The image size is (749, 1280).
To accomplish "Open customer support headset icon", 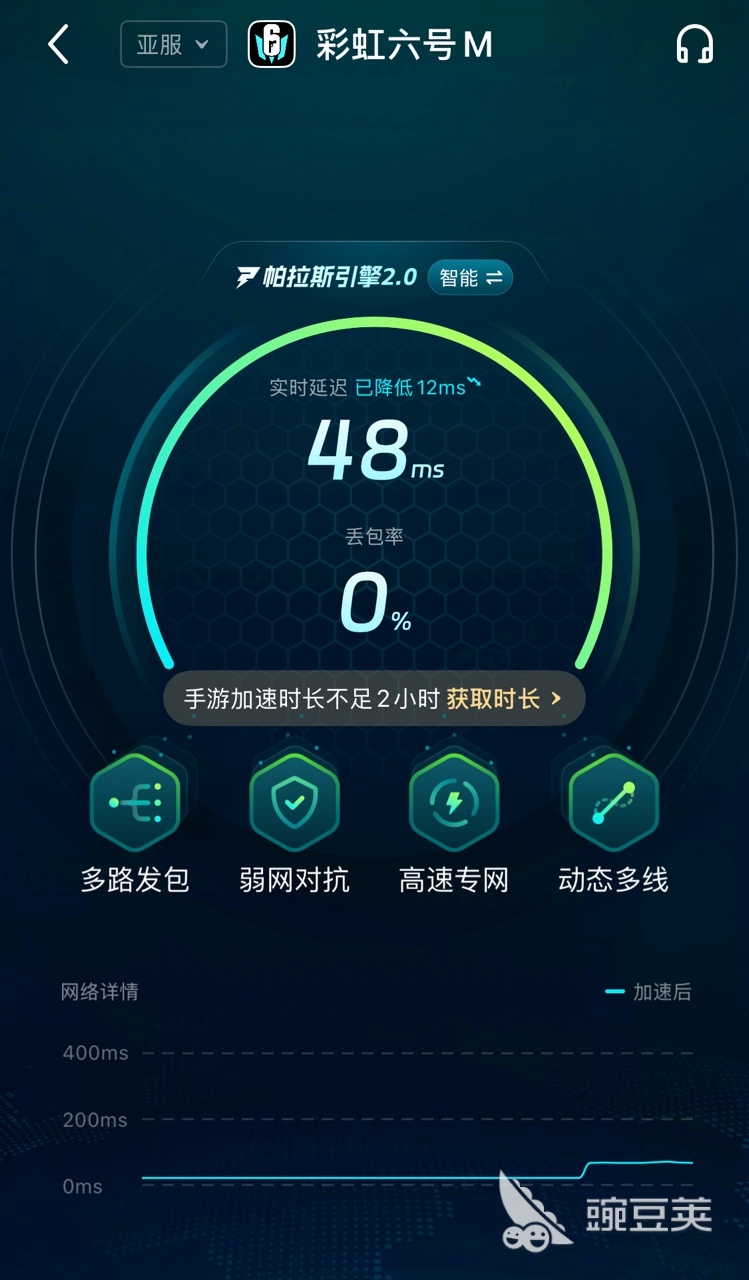I will 693,46.
